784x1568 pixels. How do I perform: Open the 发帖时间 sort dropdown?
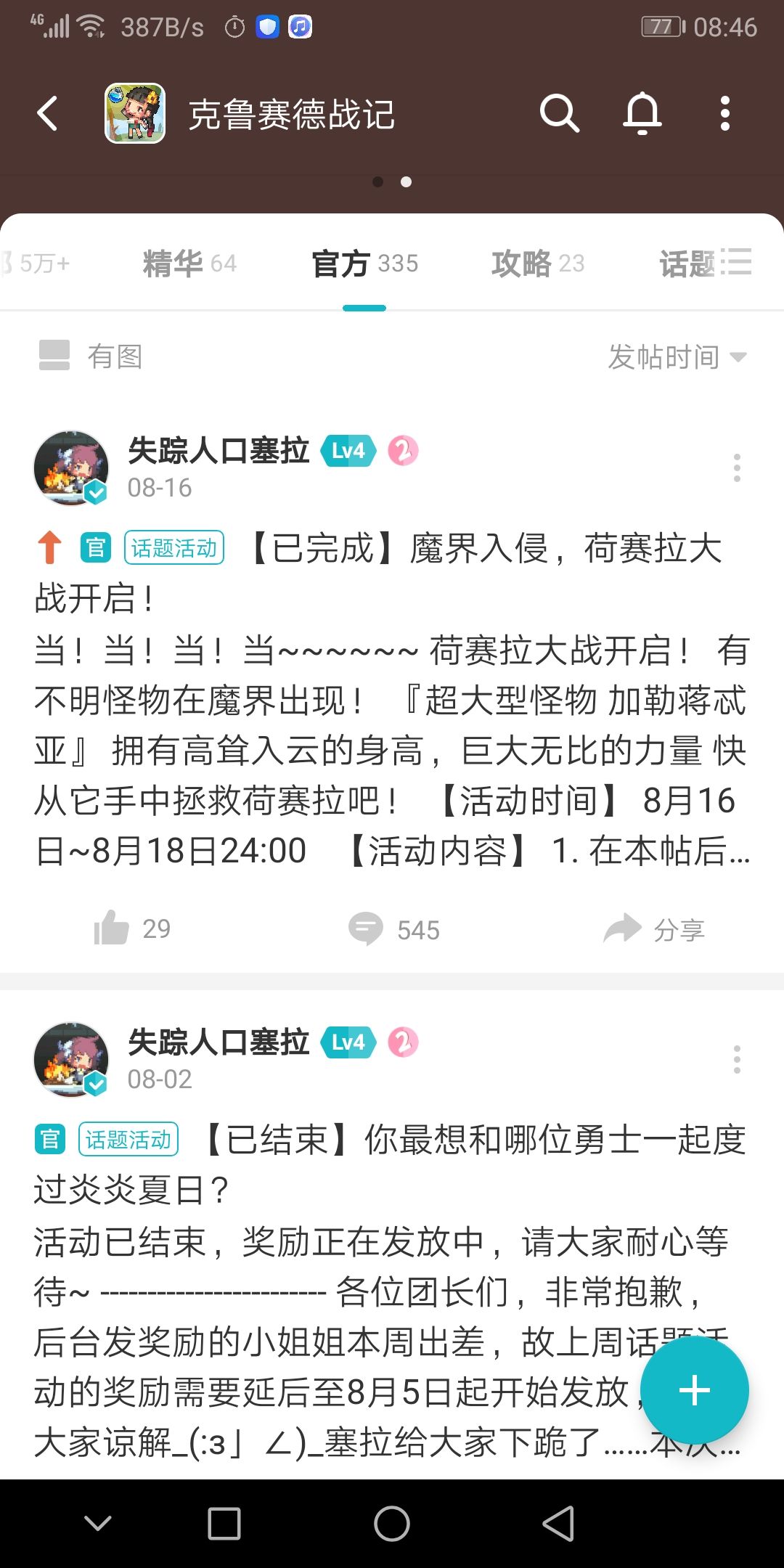click(x=677, y=356)
